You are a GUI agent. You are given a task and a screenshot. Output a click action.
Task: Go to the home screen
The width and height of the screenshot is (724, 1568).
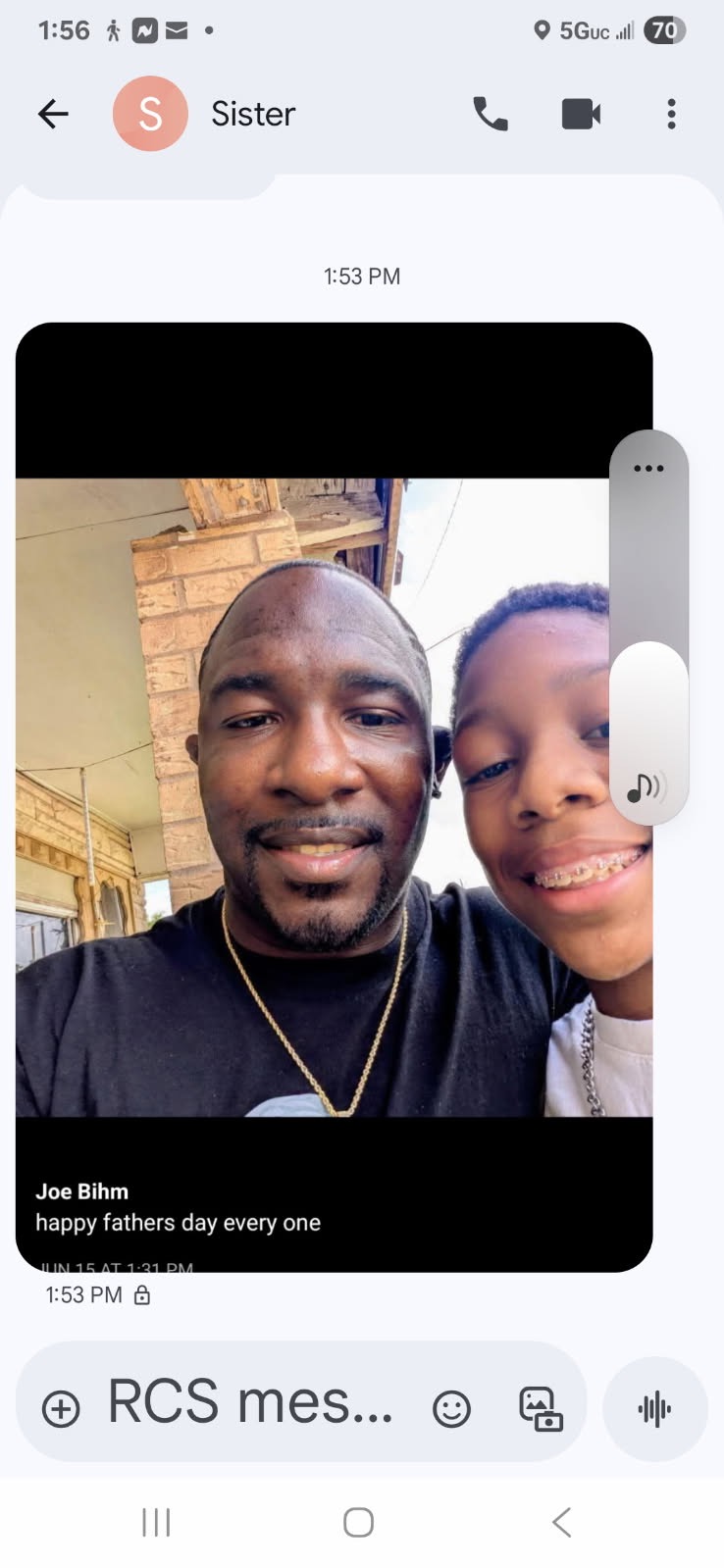coord(358,1522)
